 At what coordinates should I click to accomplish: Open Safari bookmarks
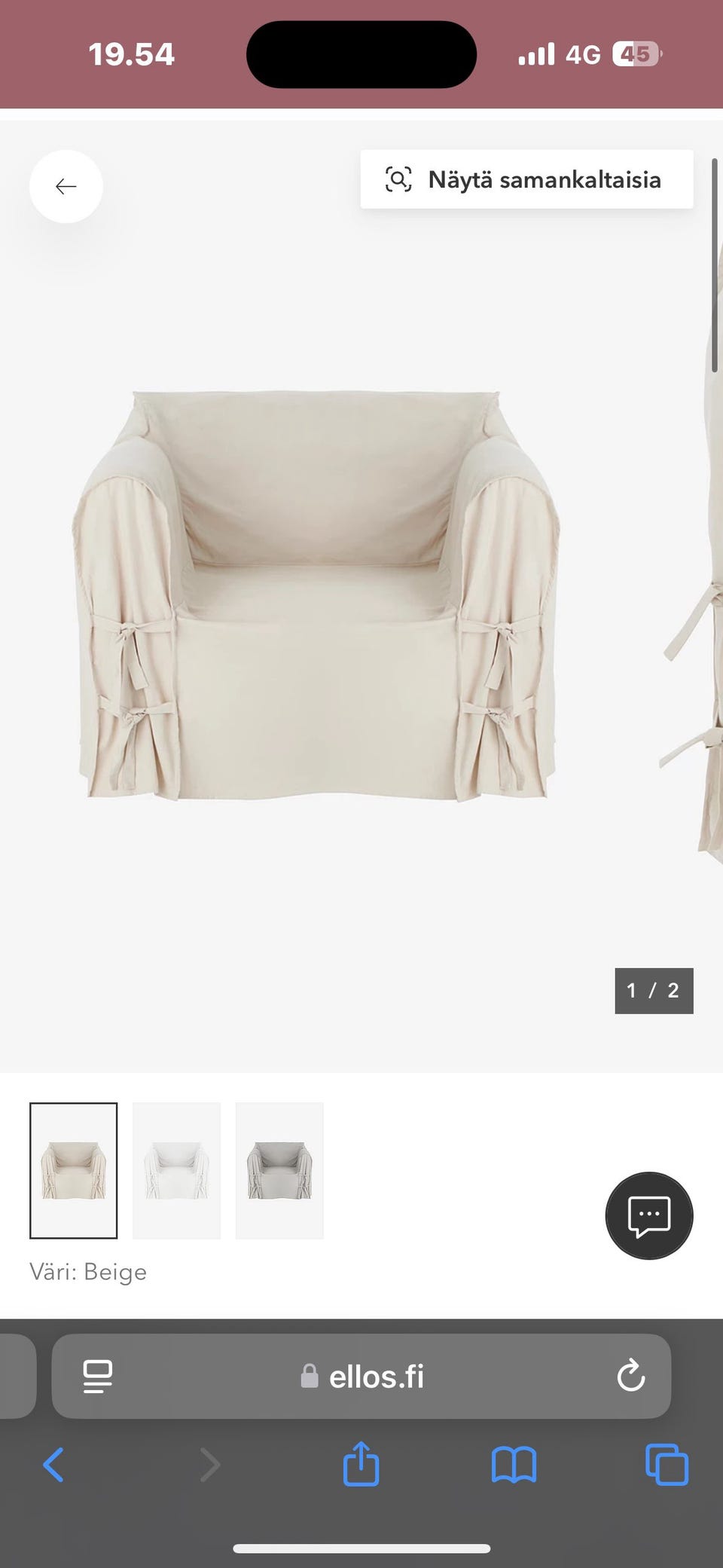(x=514, y=1466)
